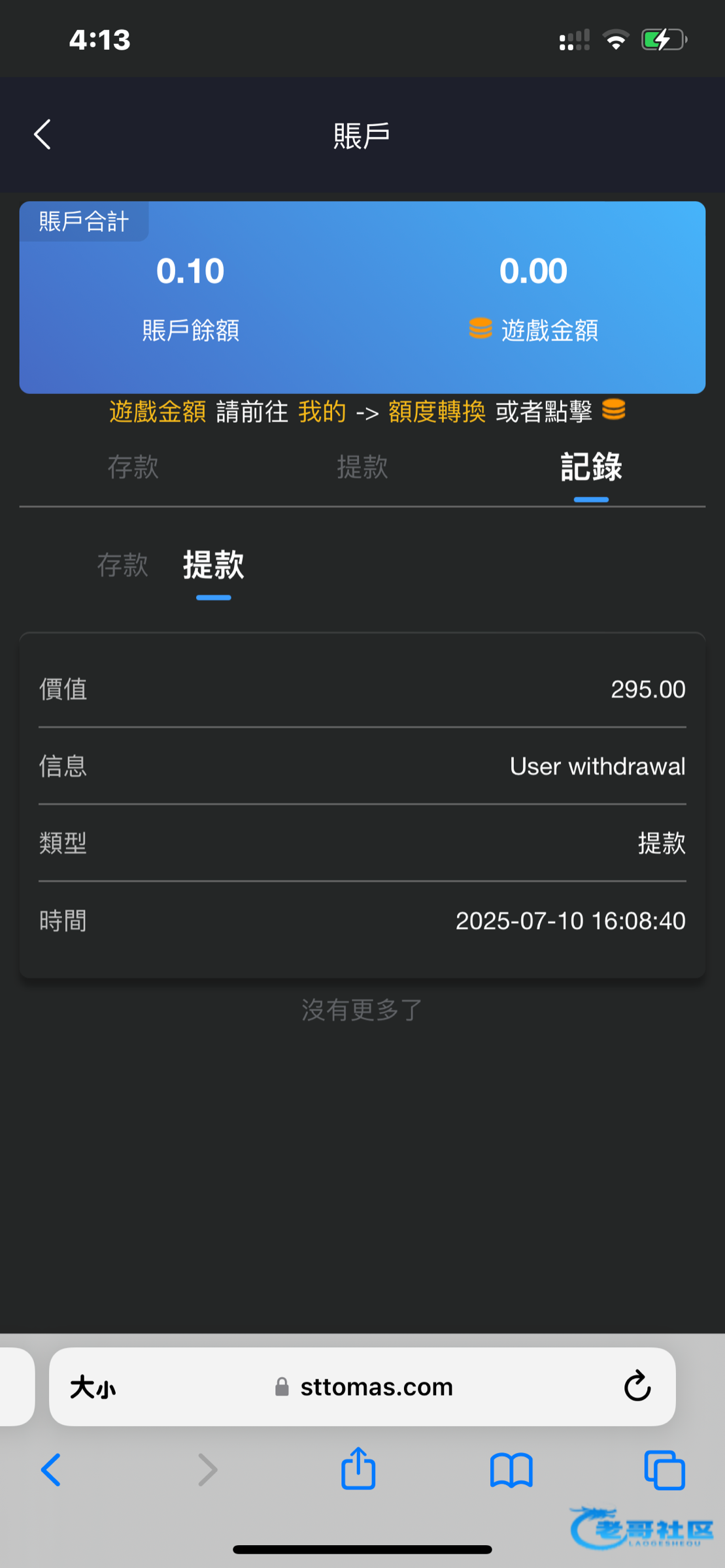Screen dimensions: 725x1568
Task: Open the 大小 page settings menu
Action: 93,1386
